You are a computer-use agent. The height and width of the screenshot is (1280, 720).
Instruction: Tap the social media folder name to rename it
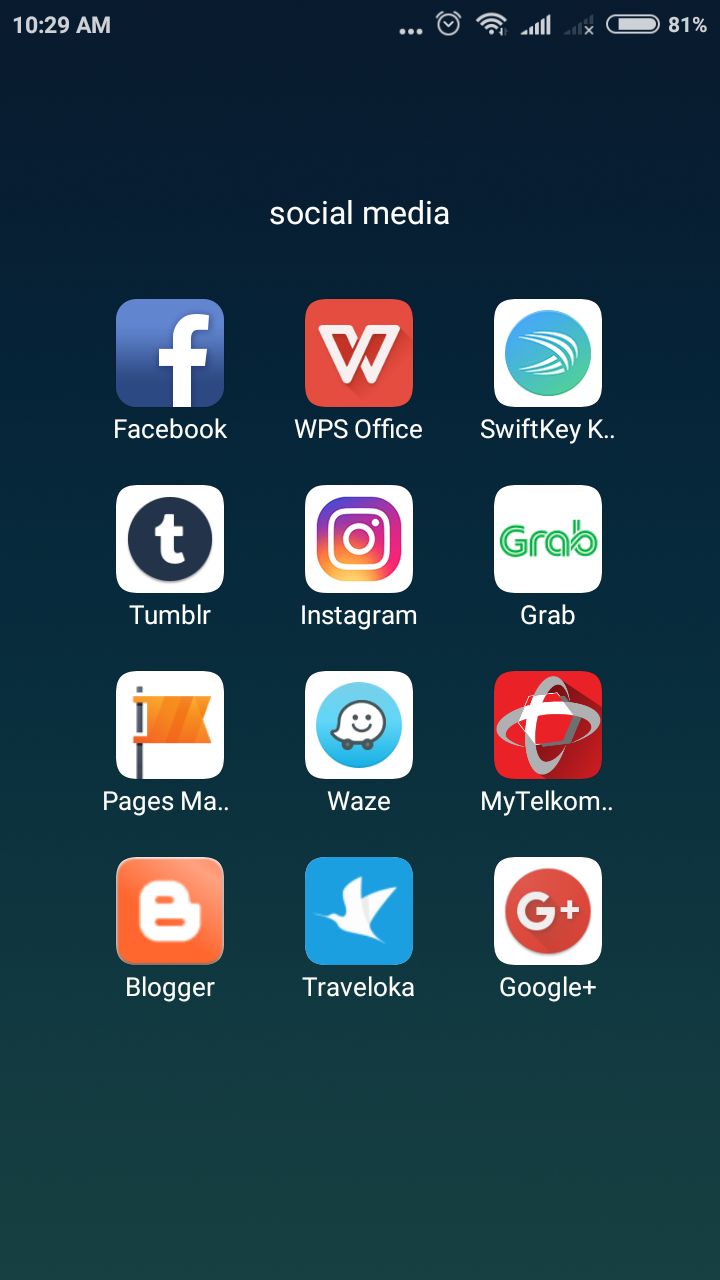click(359, 213)
